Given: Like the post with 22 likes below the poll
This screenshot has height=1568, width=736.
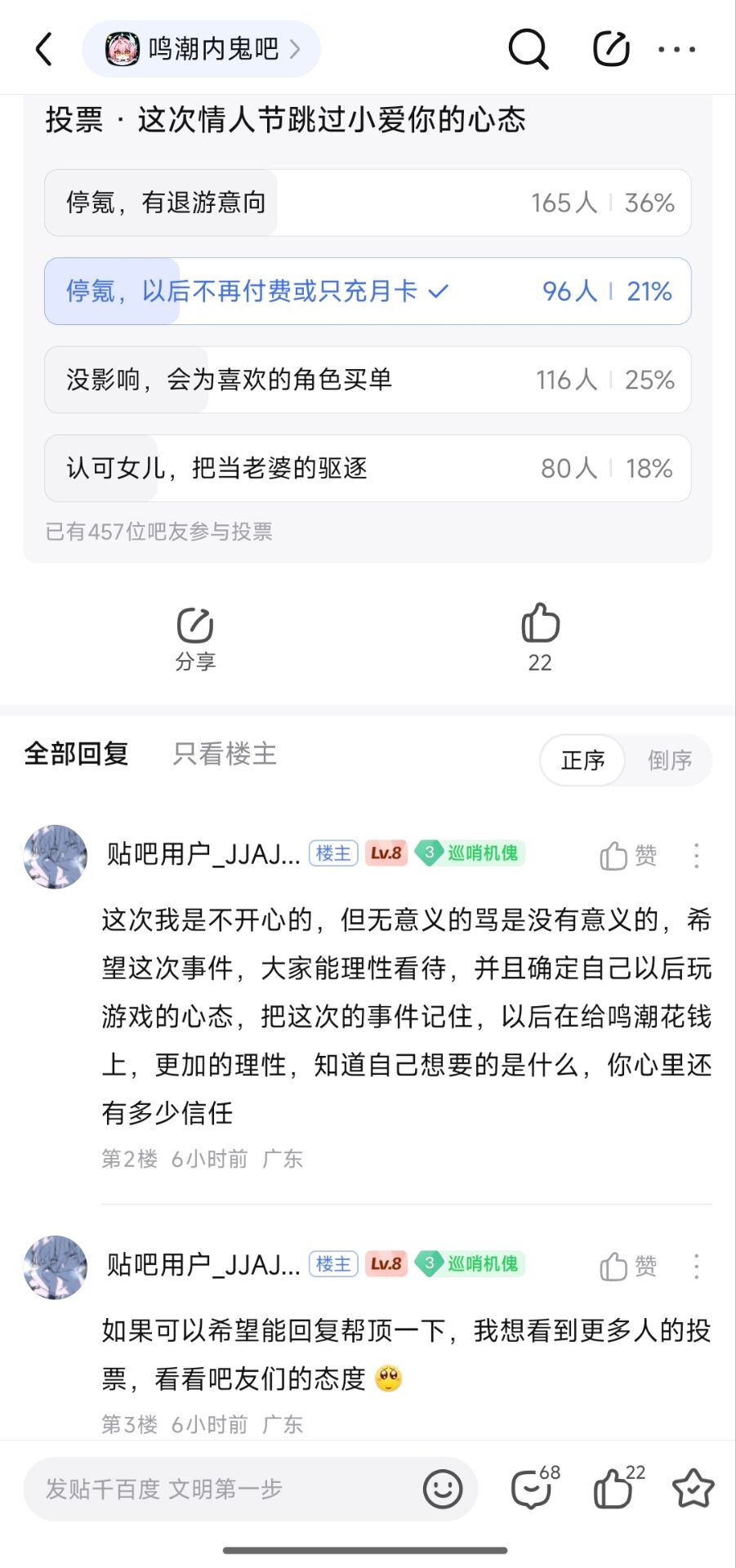Looking at the screenshot, I should (540, 637).
